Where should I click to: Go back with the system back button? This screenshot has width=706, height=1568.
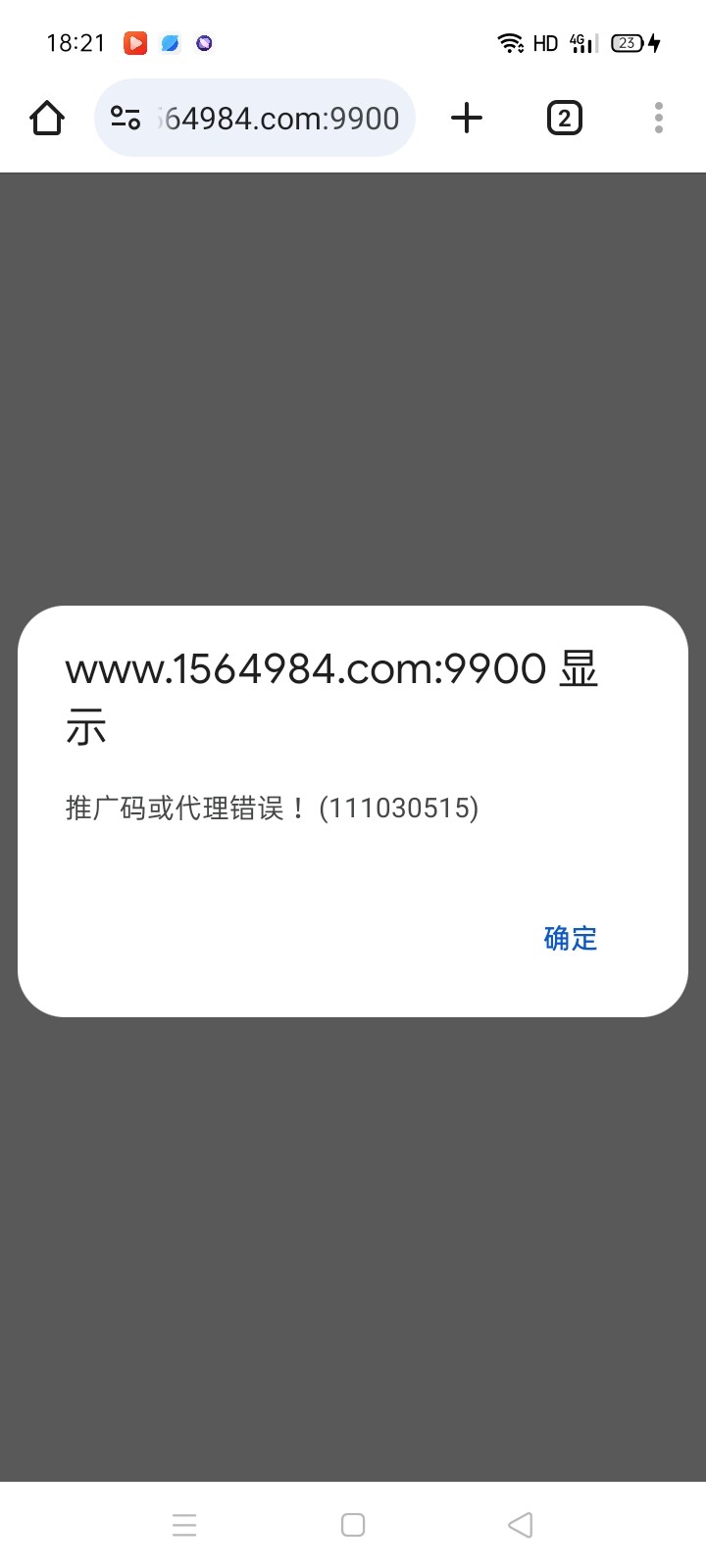[521, 1525]
